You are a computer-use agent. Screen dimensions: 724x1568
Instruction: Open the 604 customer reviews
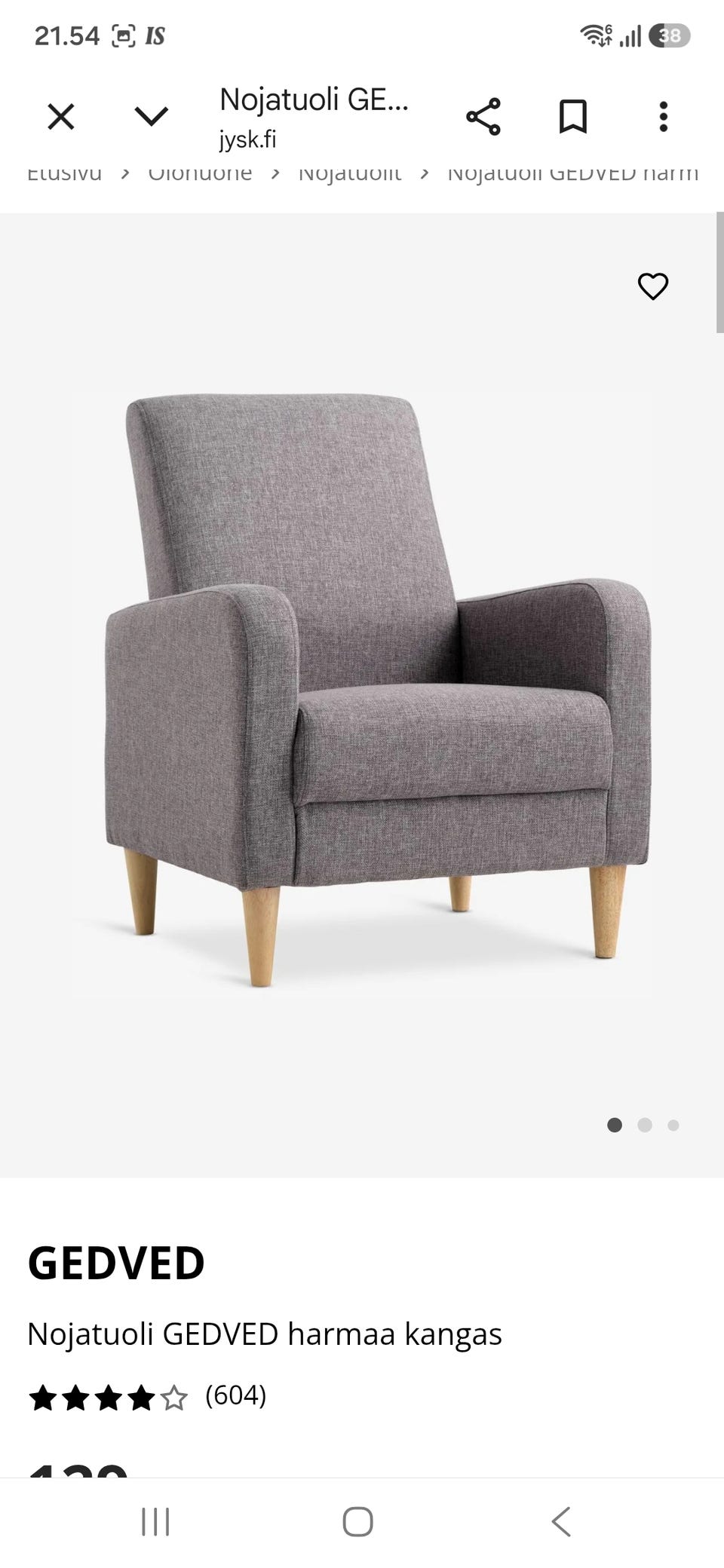(236, 1395)
